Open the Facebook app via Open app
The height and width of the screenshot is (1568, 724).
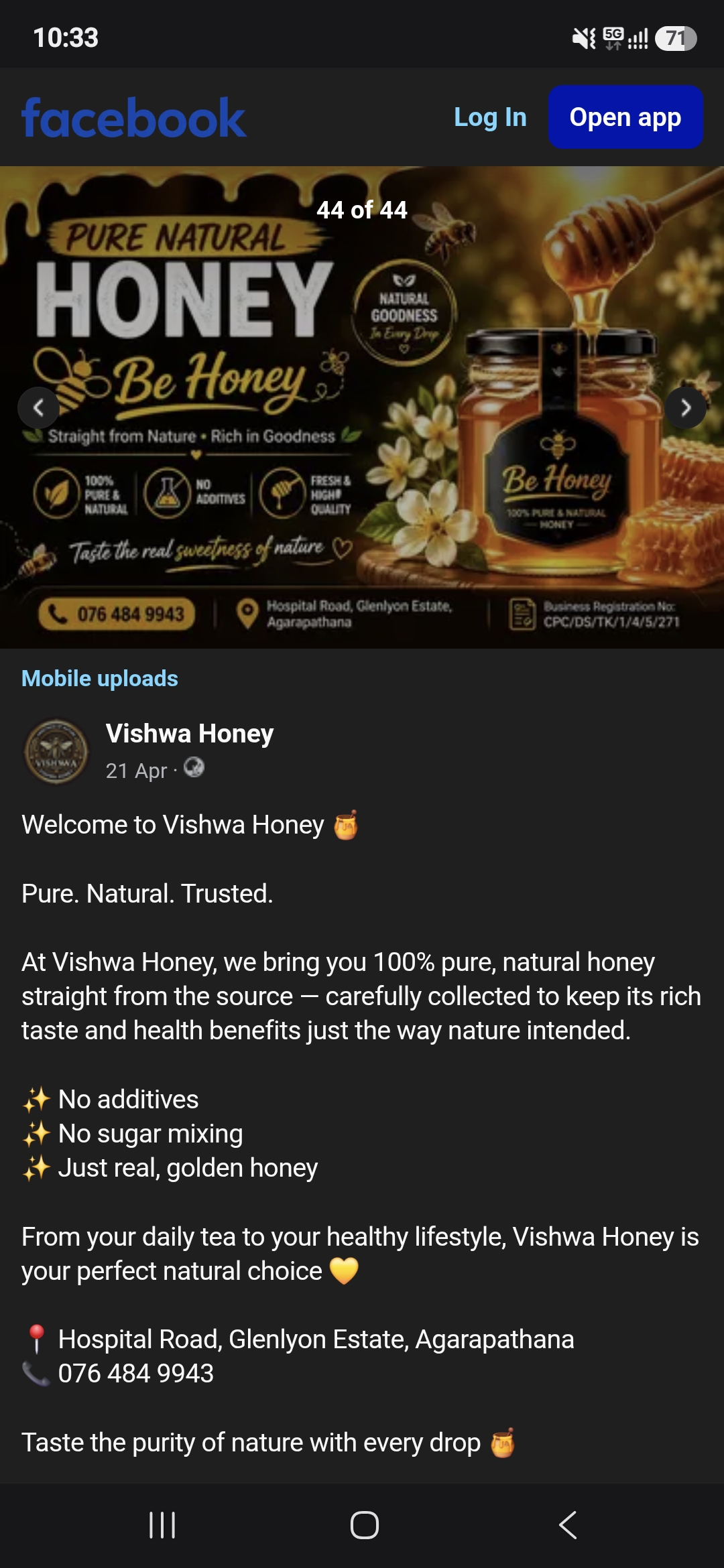click(x=625, y=117)
